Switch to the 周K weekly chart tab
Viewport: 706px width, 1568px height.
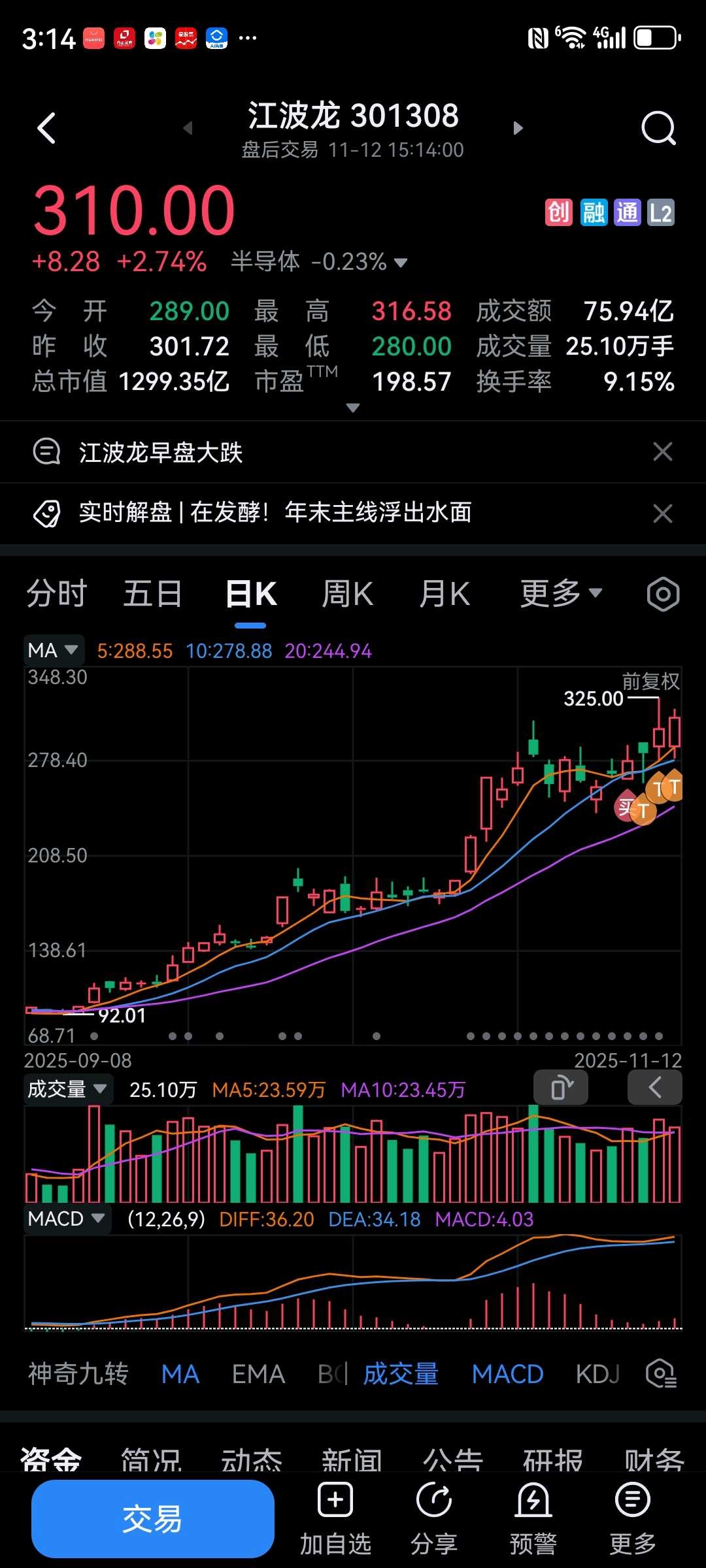[x=347, y=593]
